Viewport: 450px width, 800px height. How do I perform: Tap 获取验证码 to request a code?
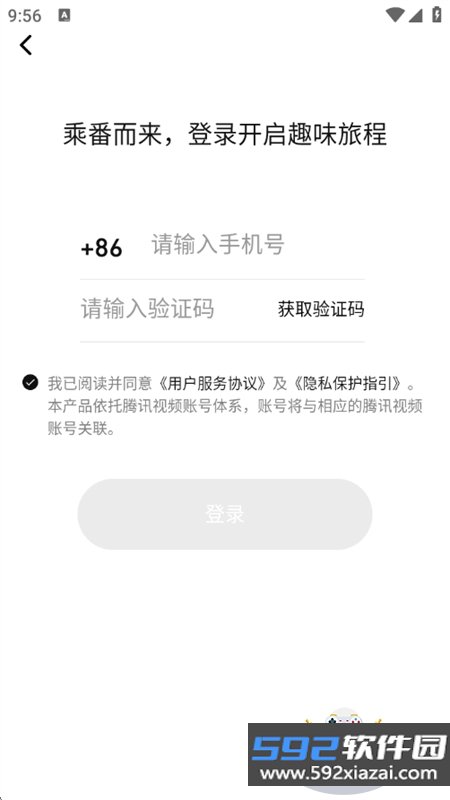coord(321,309)
